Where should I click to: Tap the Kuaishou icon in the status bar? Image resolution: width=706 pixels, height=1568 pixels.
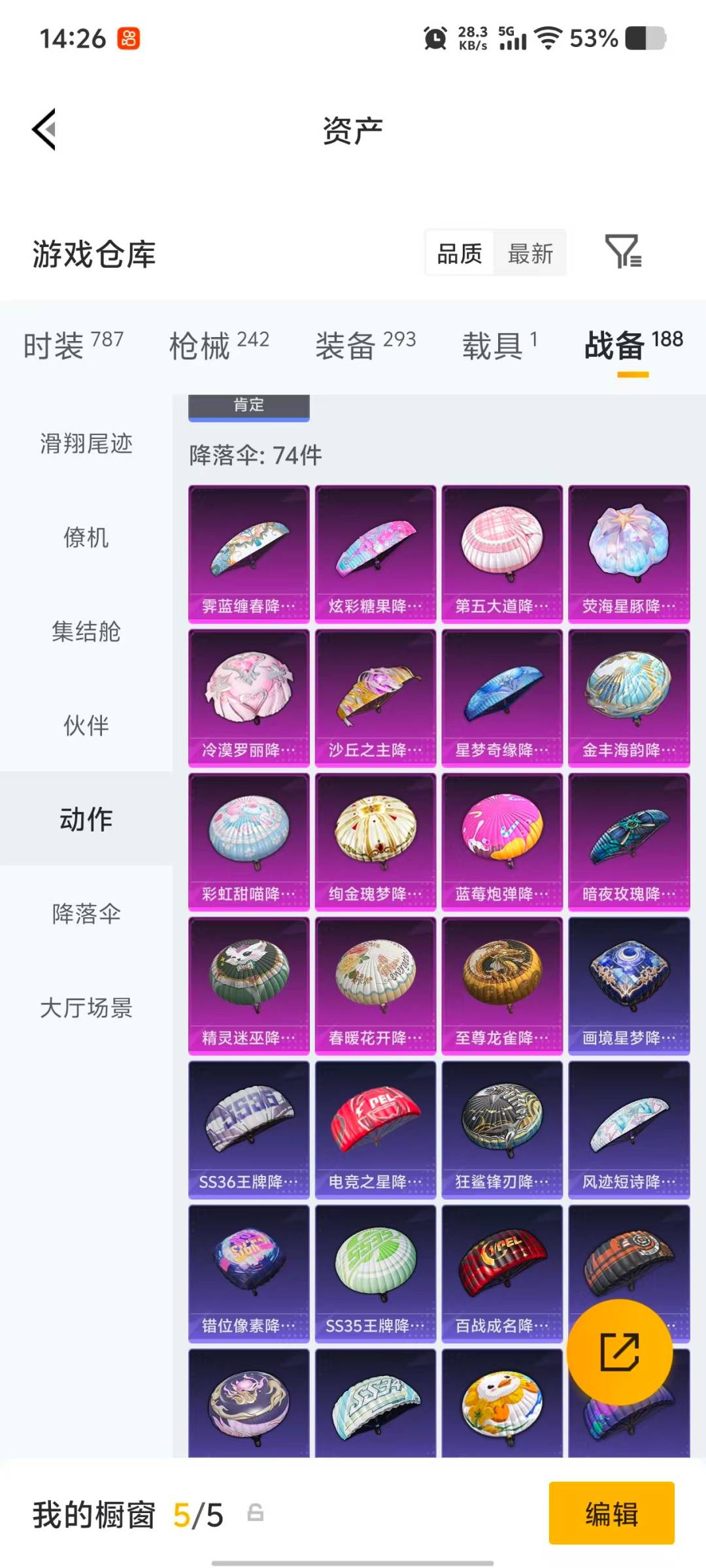(128, 39)
